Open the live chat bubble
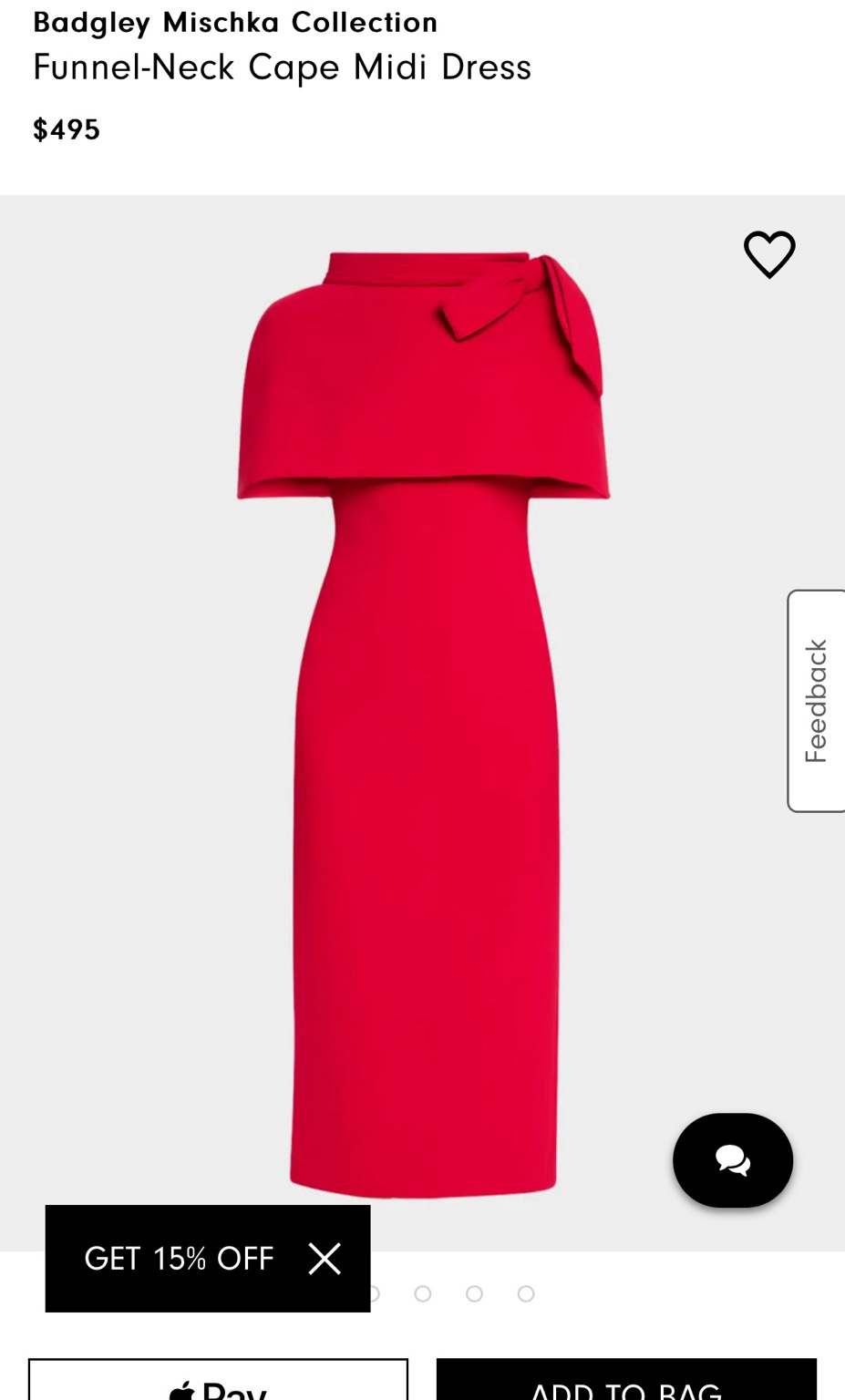 (x=733, y=1159)
